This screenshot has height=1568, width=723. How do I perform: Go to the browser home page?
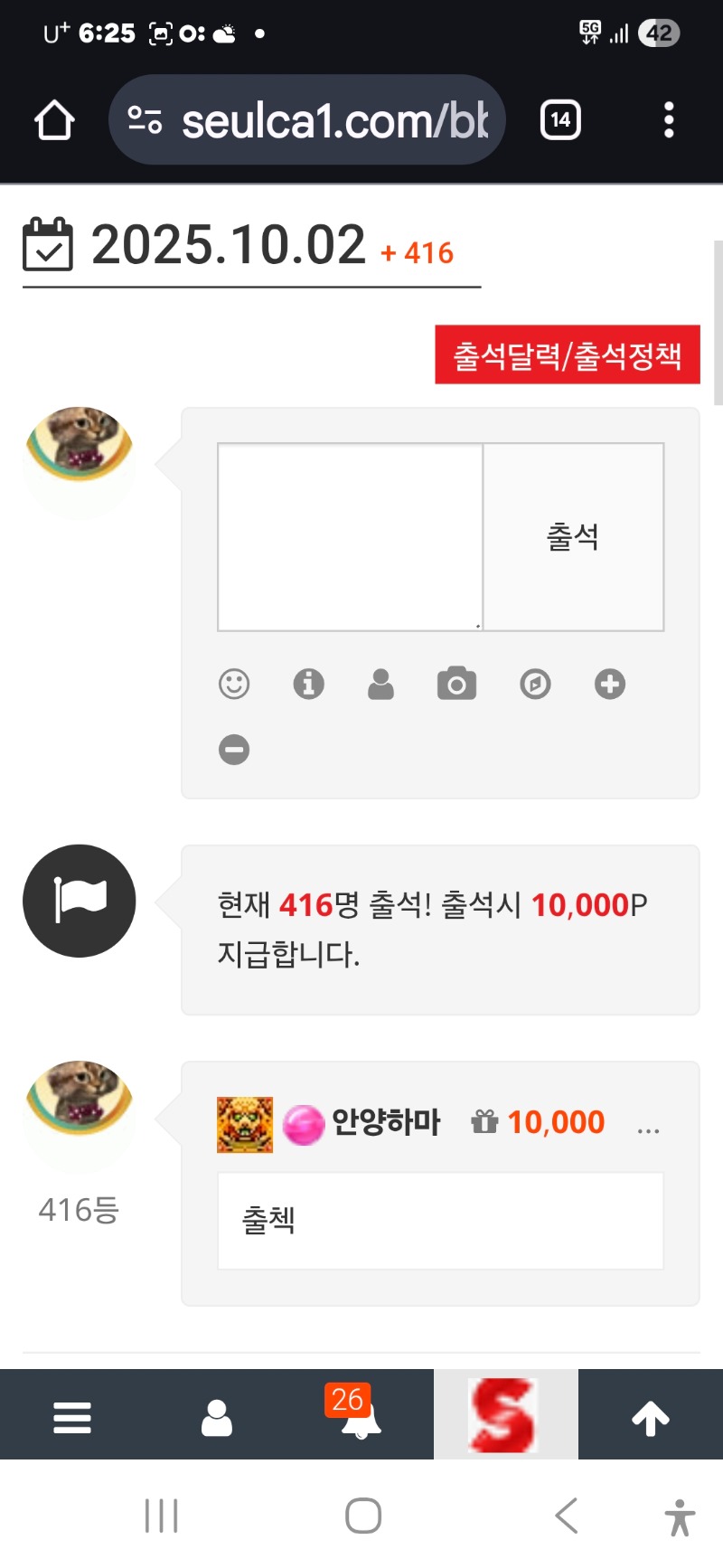(54, 120)
